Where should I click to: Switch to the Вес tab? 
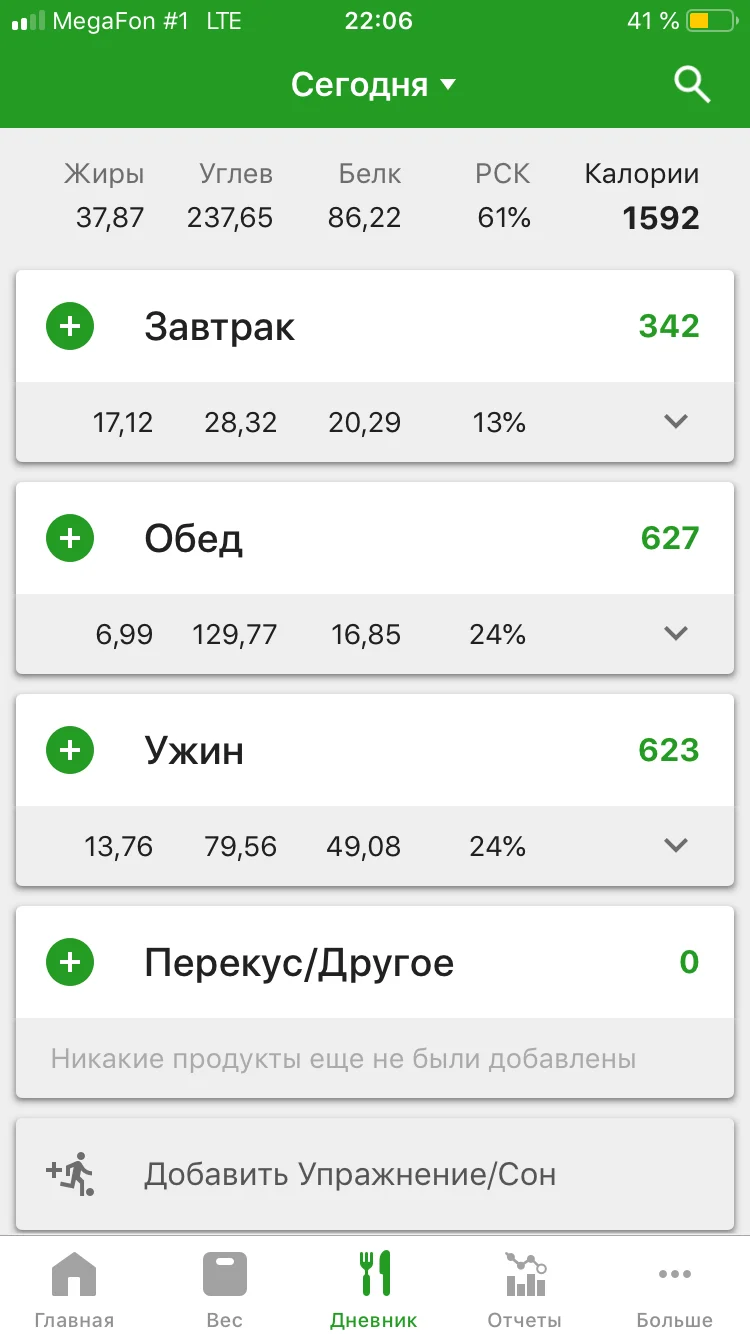pos(224,1288)
